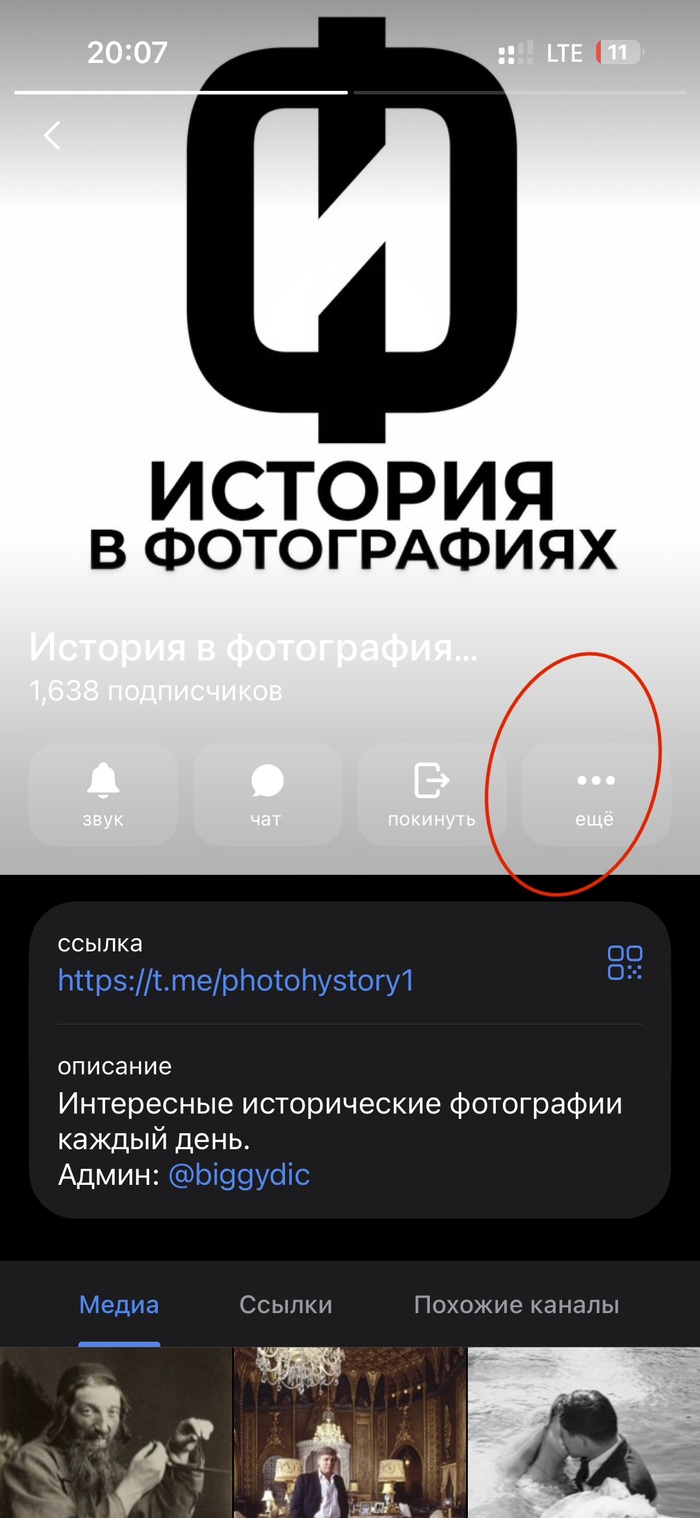Switch to the Ссылки tab

(286, 1304)
